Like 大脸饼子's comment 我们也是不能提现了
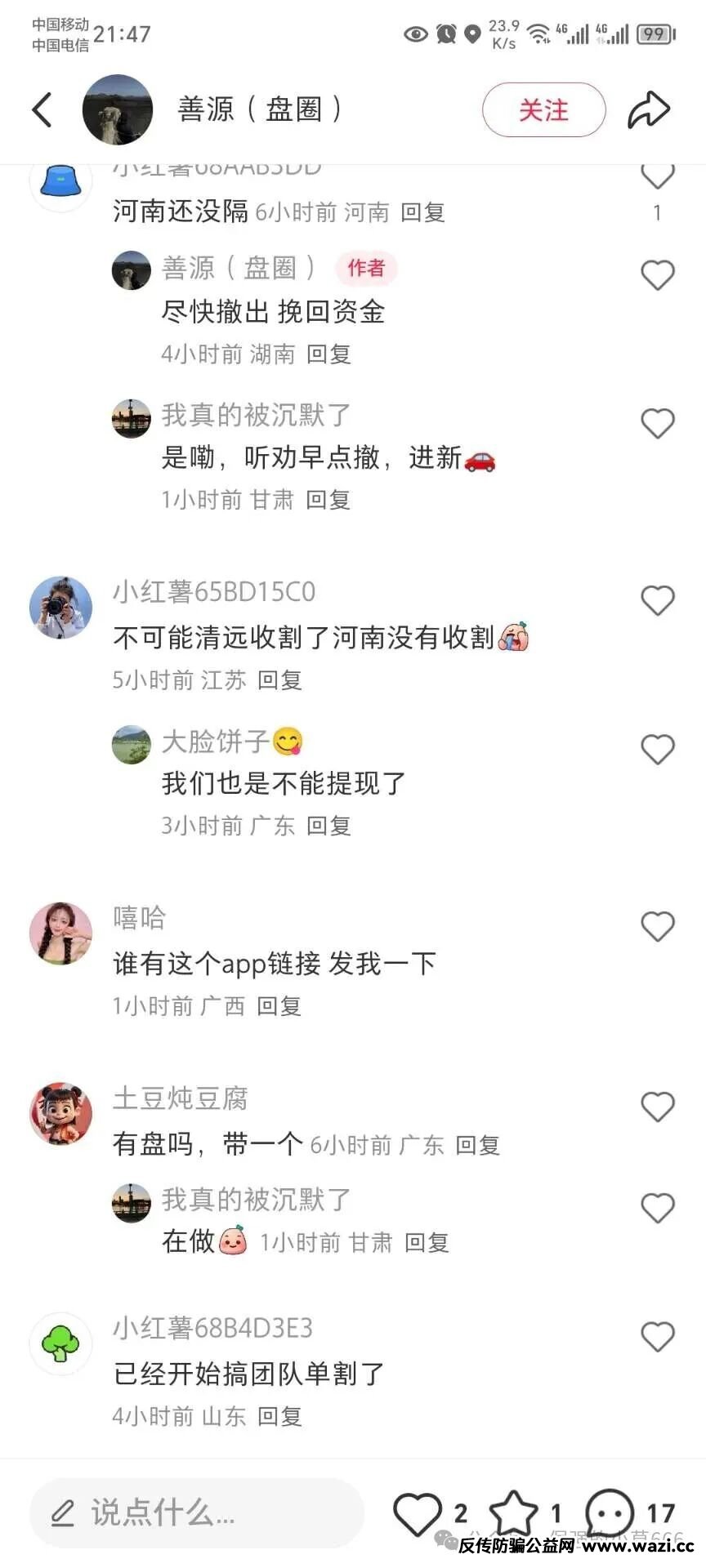 click(x=657, y=749)
